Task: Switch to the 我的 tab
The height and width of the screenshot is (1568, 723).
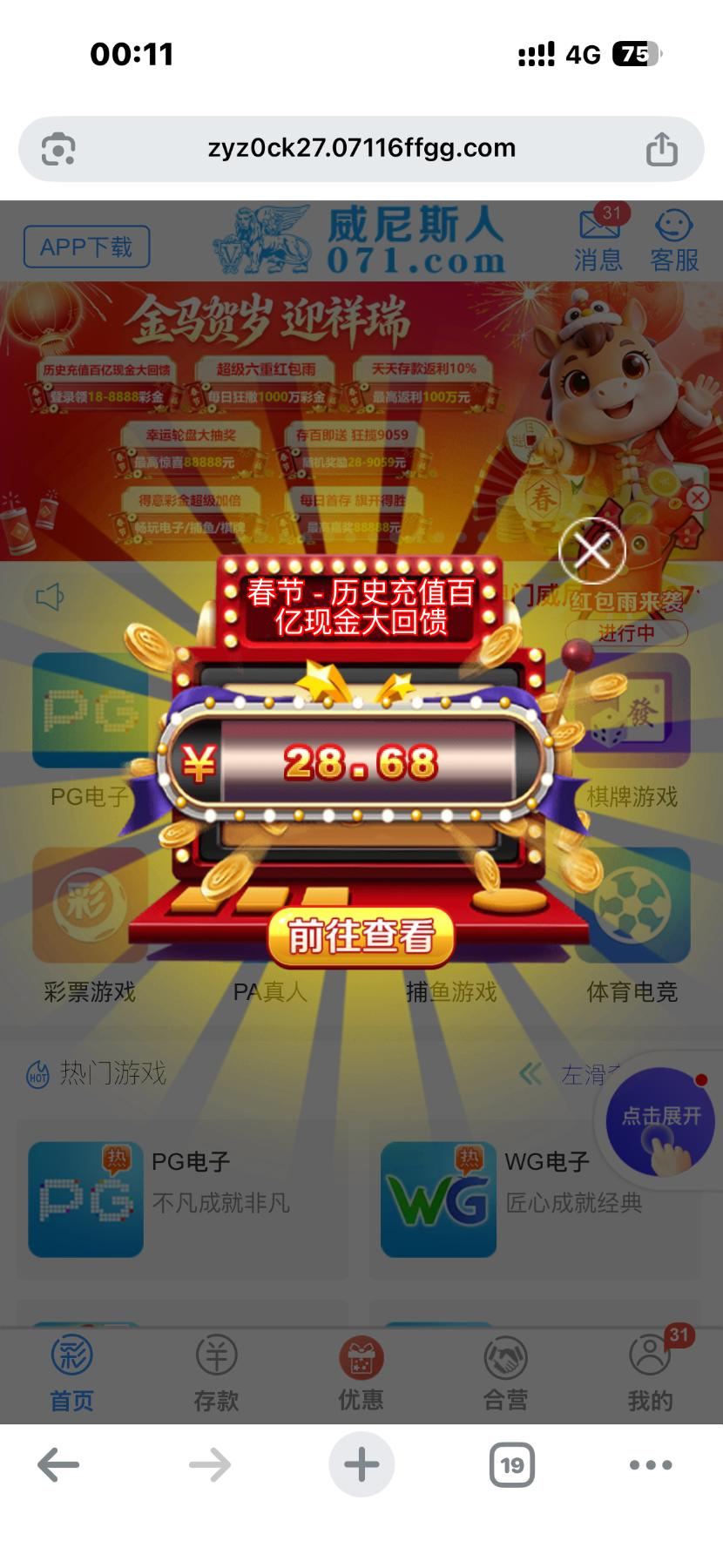Action: click(650, 1375)
